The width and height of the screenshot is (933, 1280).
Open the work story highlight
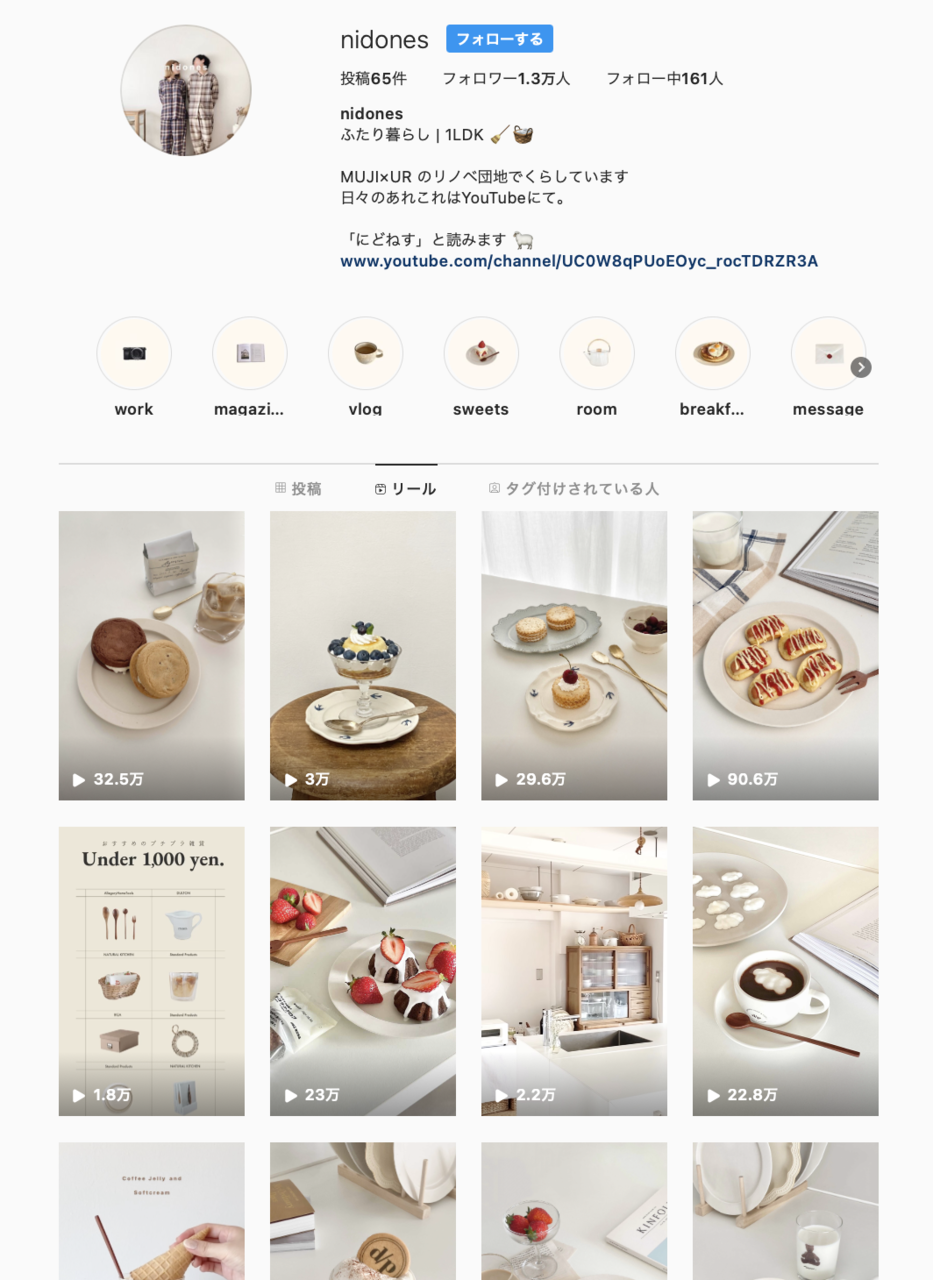(133, 353)
